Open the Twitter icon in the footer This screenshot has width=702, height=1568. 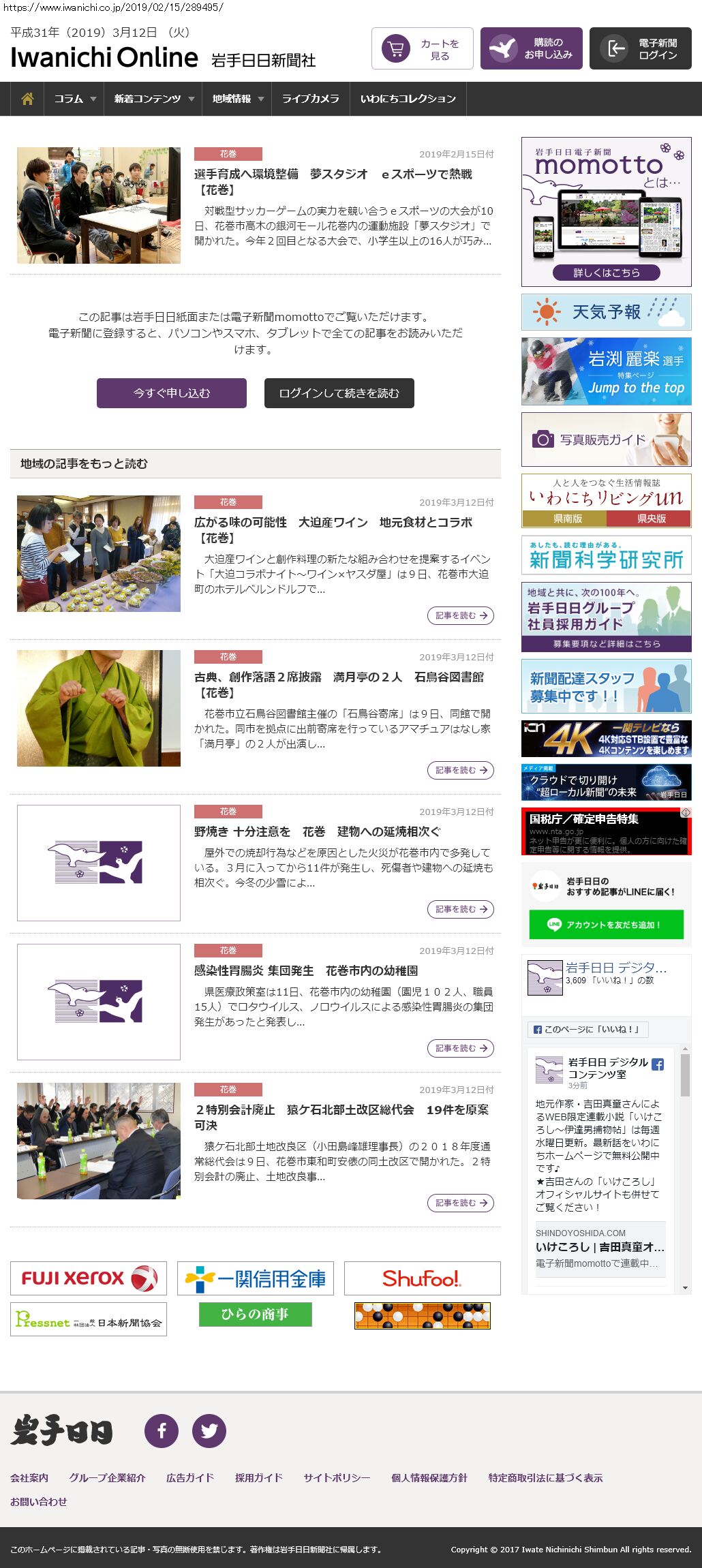pyautogui.click(x=209, y=1430)
